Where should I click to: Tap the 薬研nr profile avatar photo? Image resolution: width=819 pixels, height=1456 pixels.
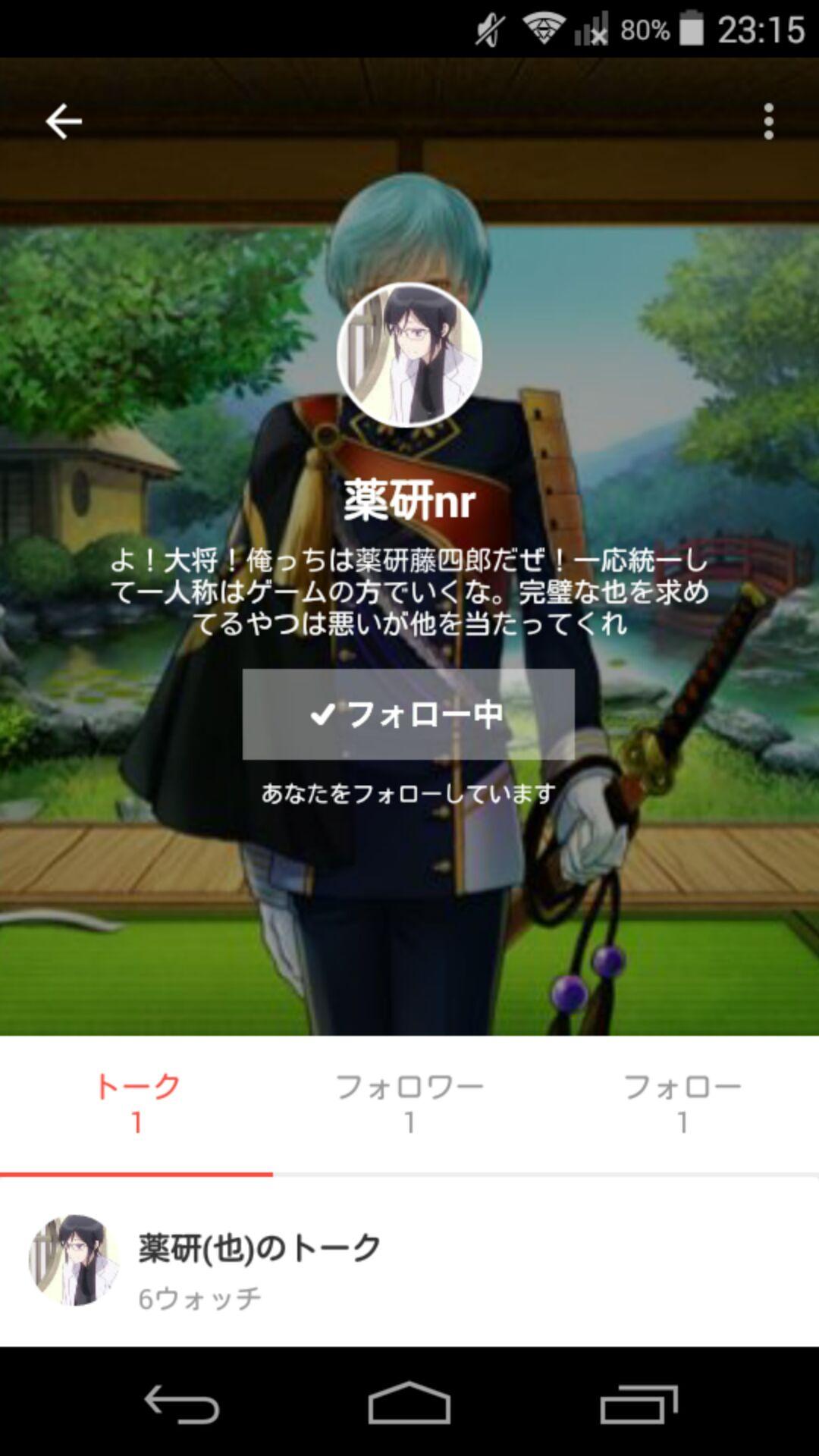tap(409, 355)
